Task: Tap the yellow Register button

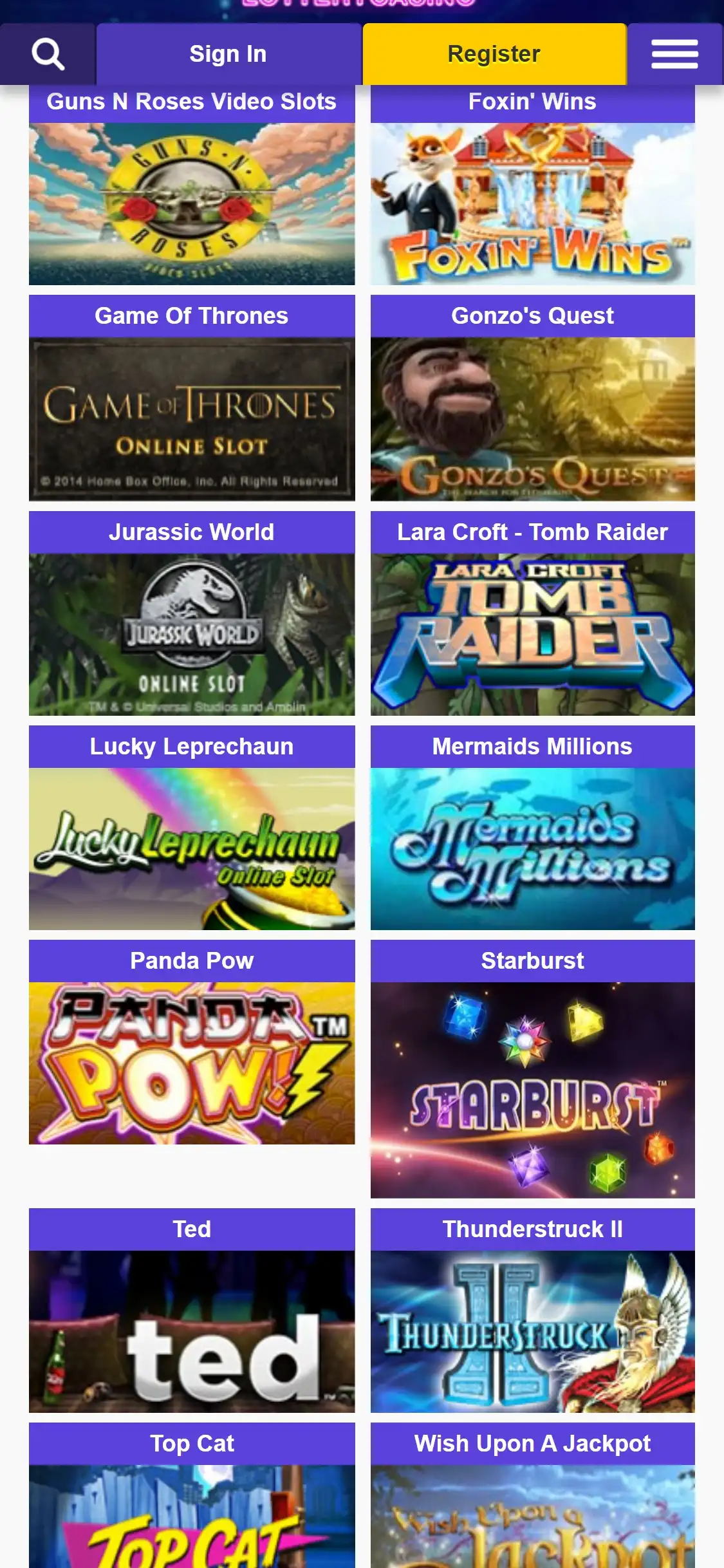Action: (494, 54)
